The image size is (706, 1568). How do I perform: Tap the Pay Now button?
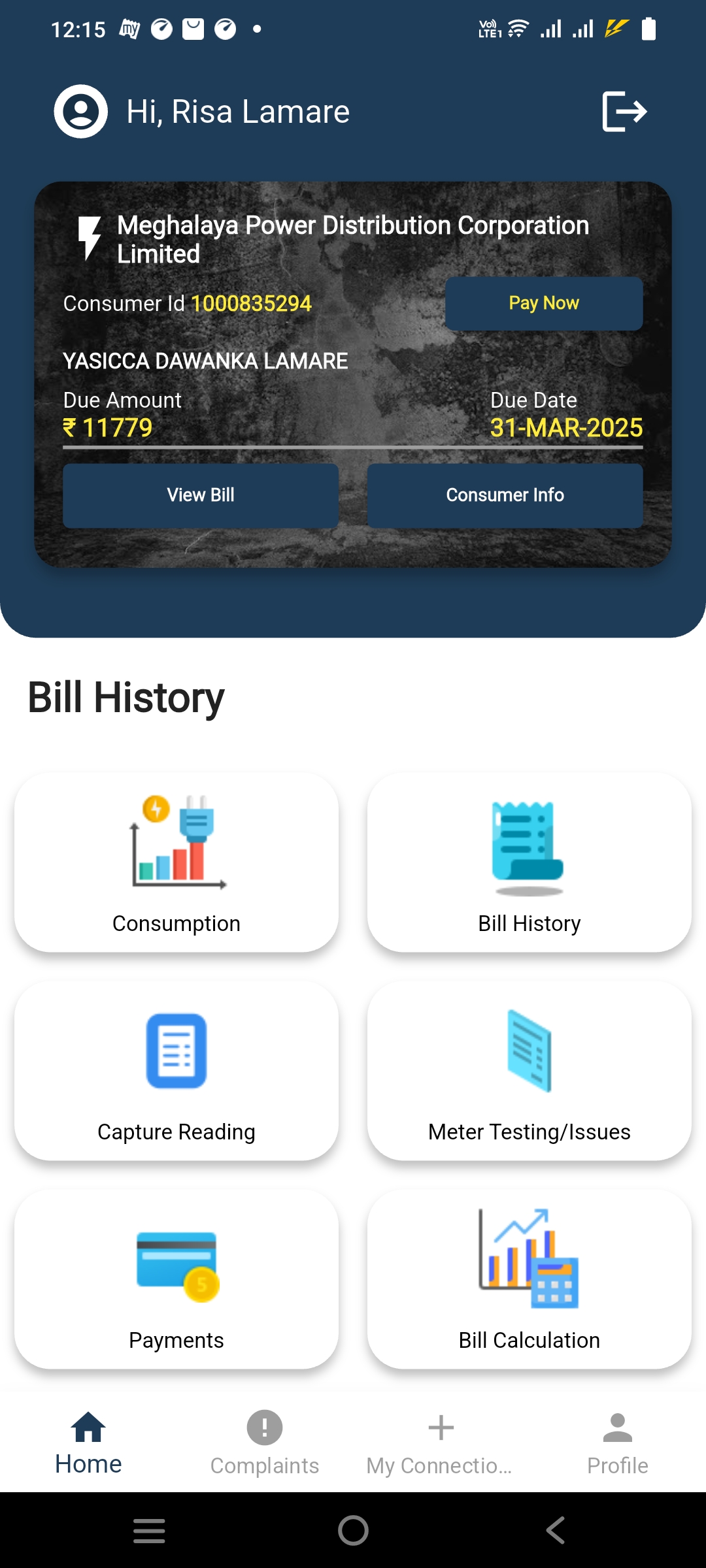tap(544, 303)
